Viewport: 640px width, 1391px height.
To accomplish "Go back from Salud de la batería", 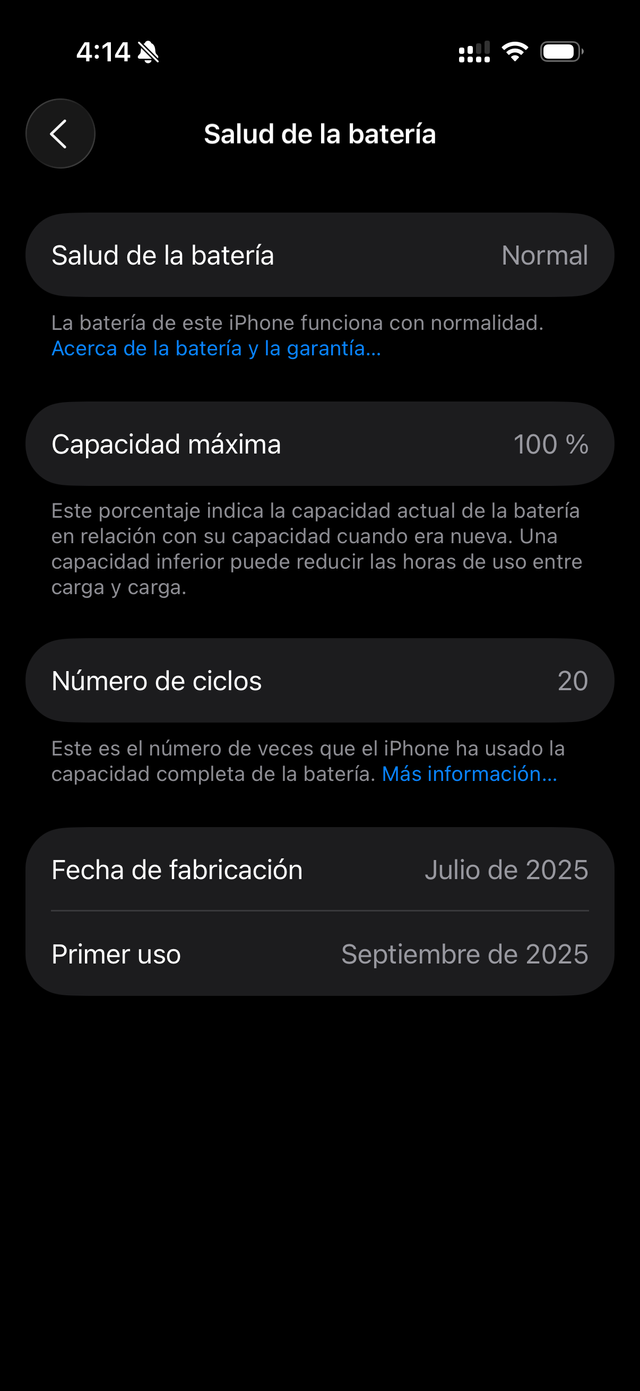I will 60,134.
